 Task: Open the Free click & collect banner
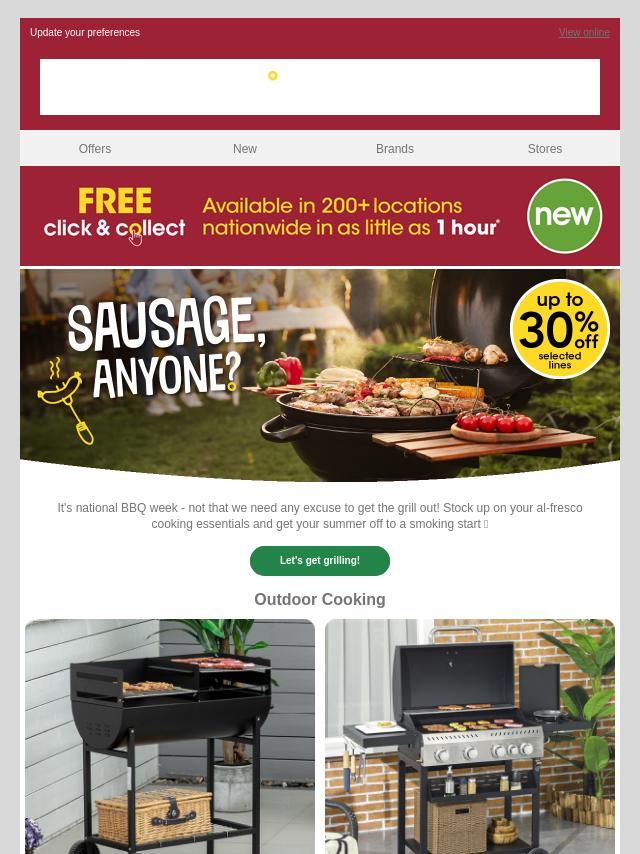point(320,216)
